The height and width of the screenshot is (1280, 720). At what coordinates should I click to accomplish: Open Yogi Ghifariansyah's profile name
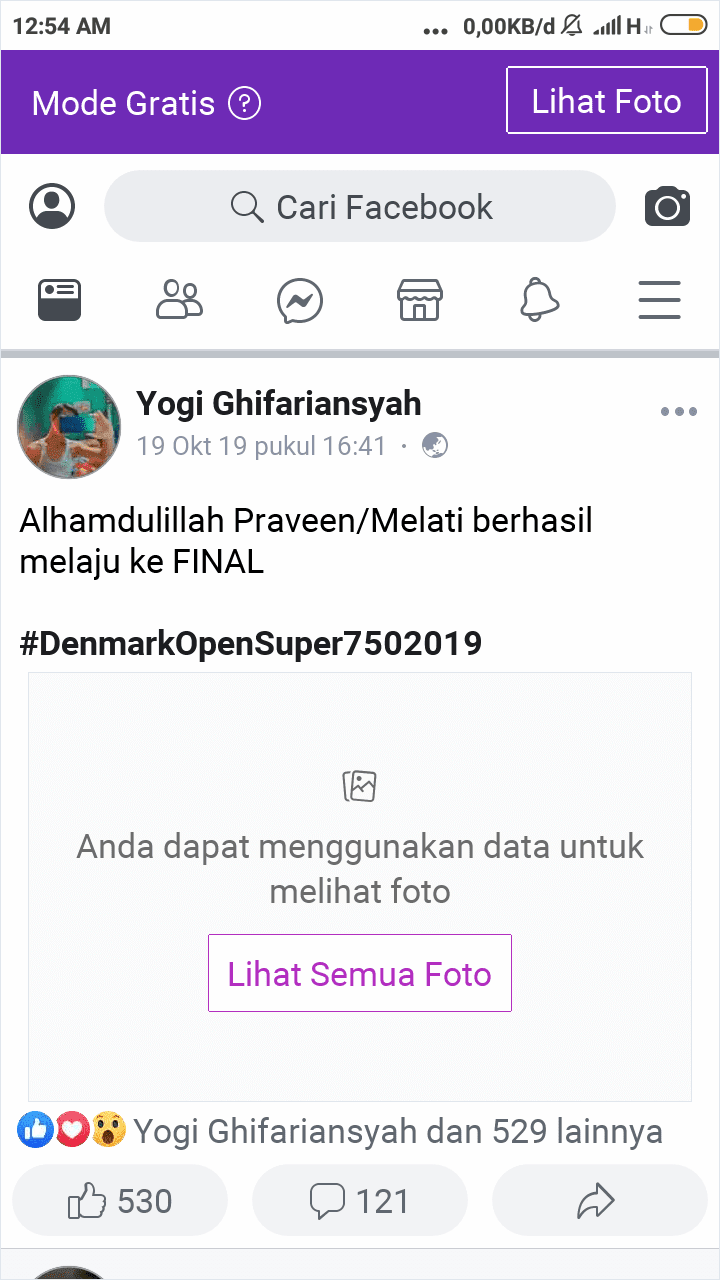279,404
